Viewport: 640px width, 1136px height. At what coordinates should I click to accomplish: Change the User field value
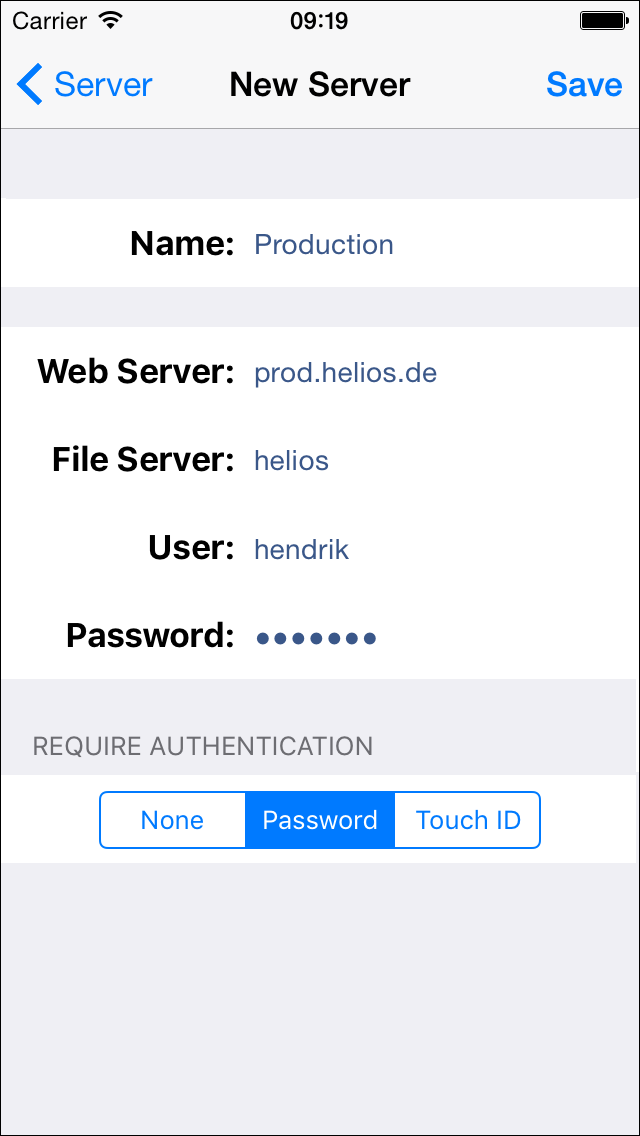coord(435,549)
